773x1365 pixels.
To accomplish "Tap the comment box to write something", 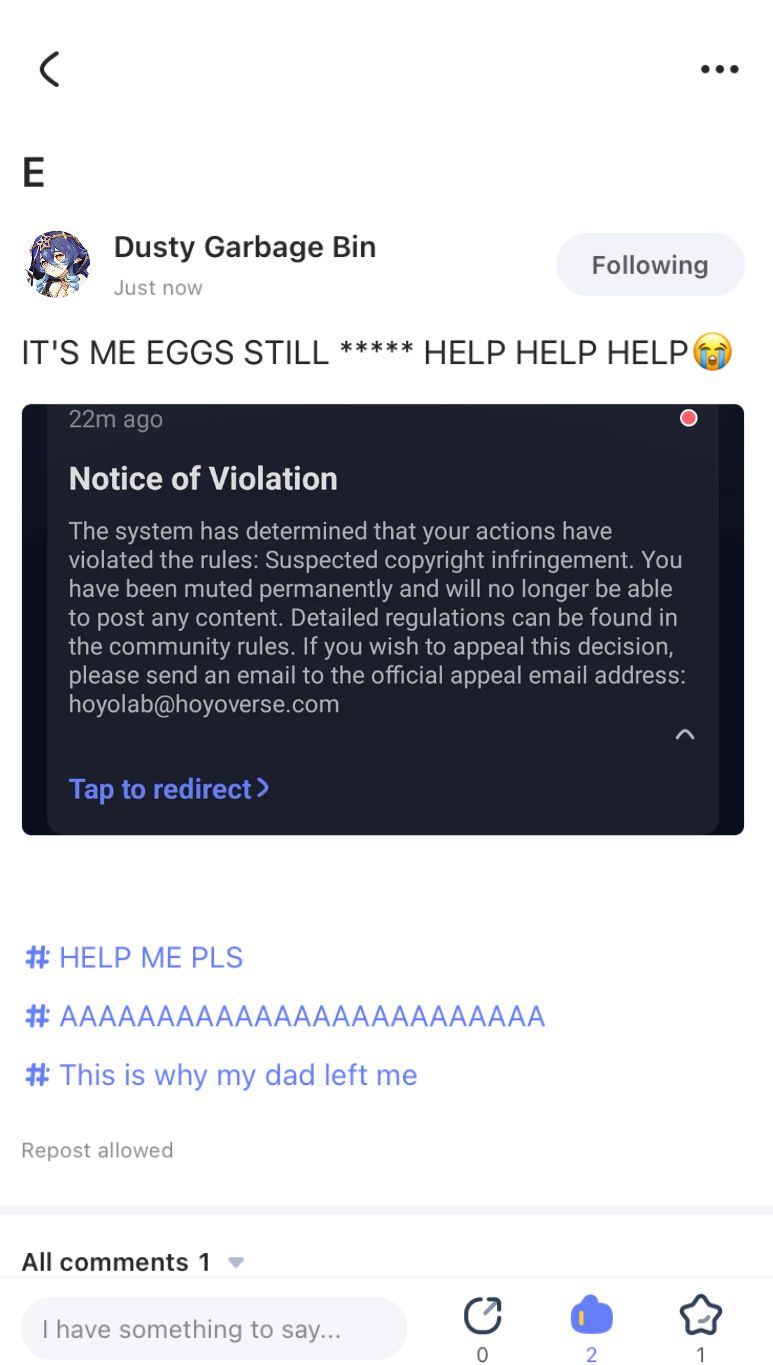I will [x=214, y=1329].
